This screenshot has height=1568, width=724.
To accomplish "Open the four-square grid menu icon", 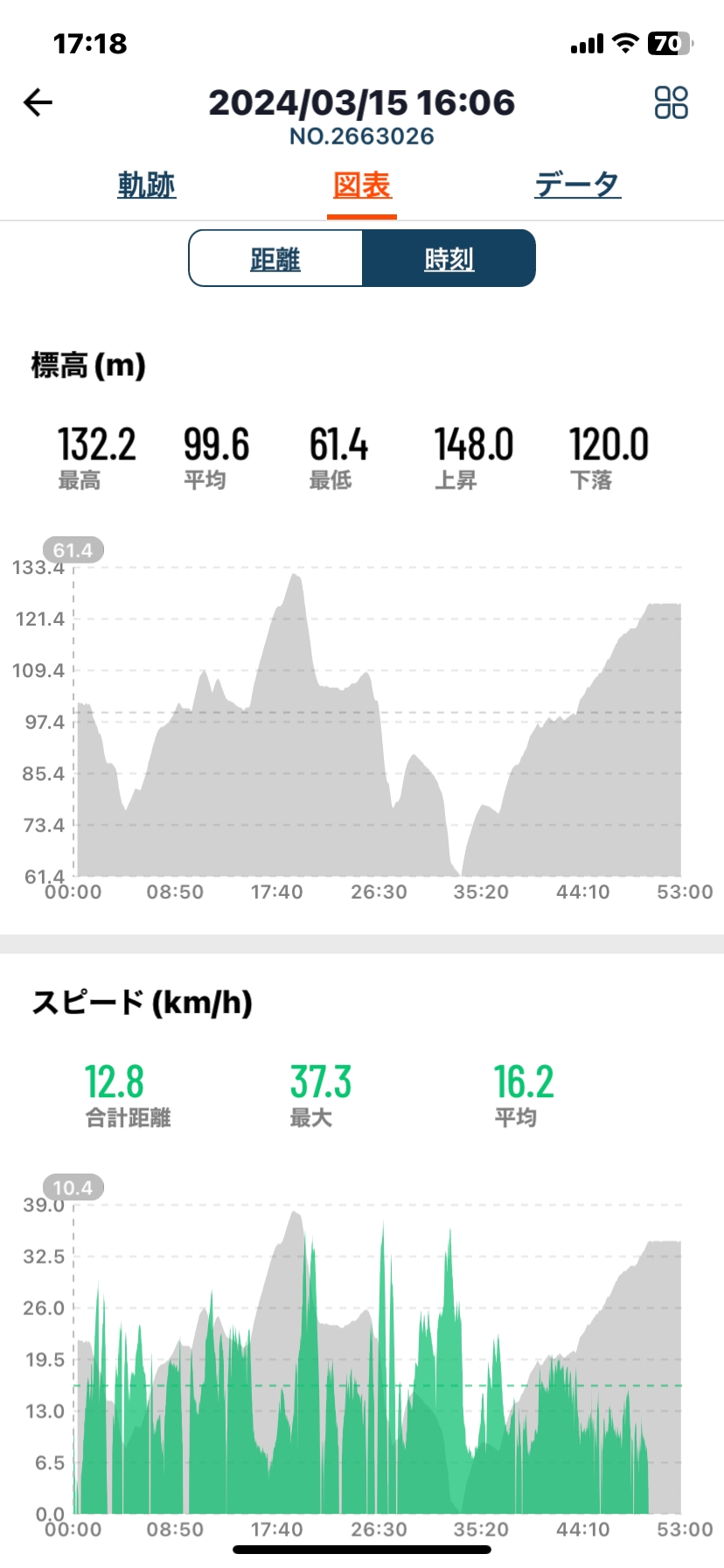I will (x=671, y=102).
